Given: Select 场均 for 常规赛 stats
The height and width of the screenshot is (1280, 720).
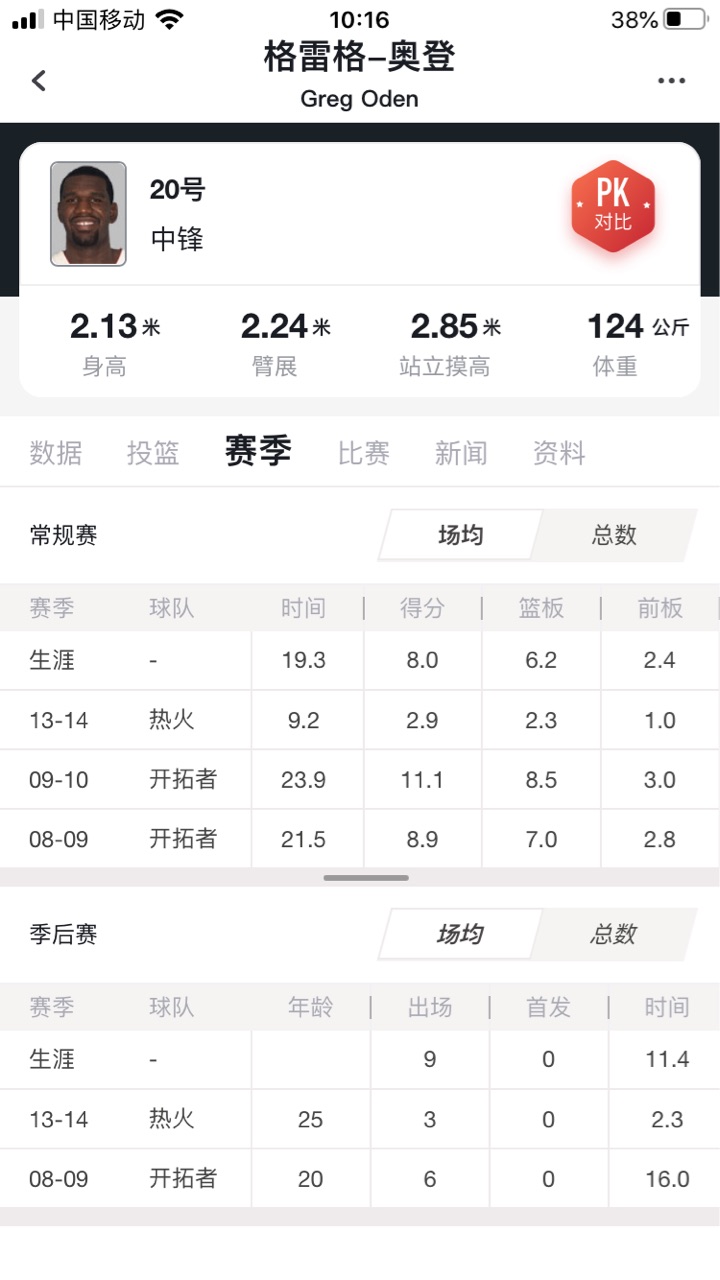Looking at the screenshot, I should [460, 535].
